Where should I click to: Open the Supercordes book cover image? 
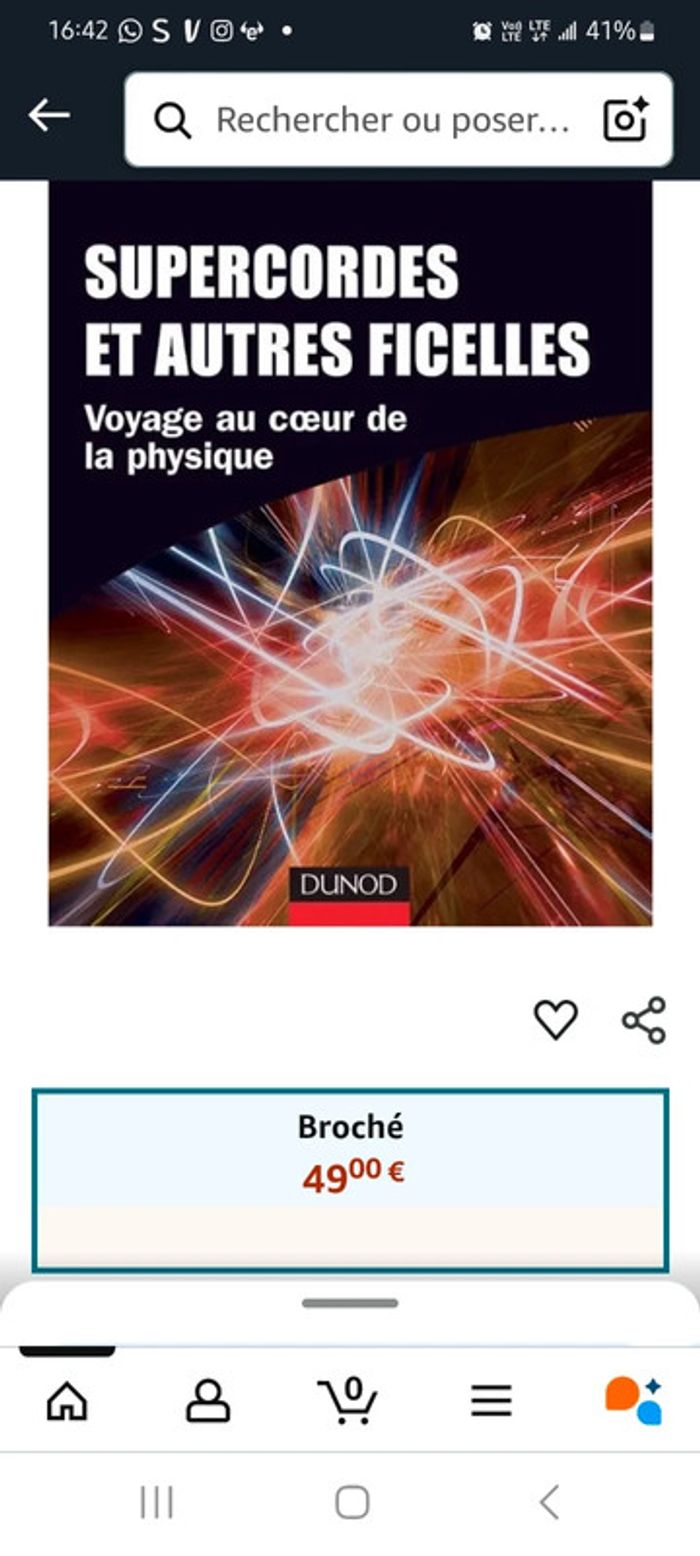click(350, 553)
